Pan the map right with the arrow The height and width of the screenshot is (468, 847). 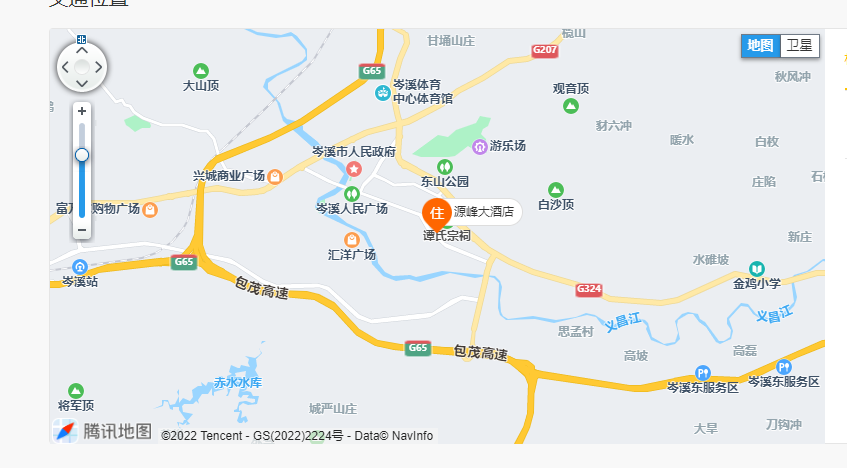[x=98, y=68]
